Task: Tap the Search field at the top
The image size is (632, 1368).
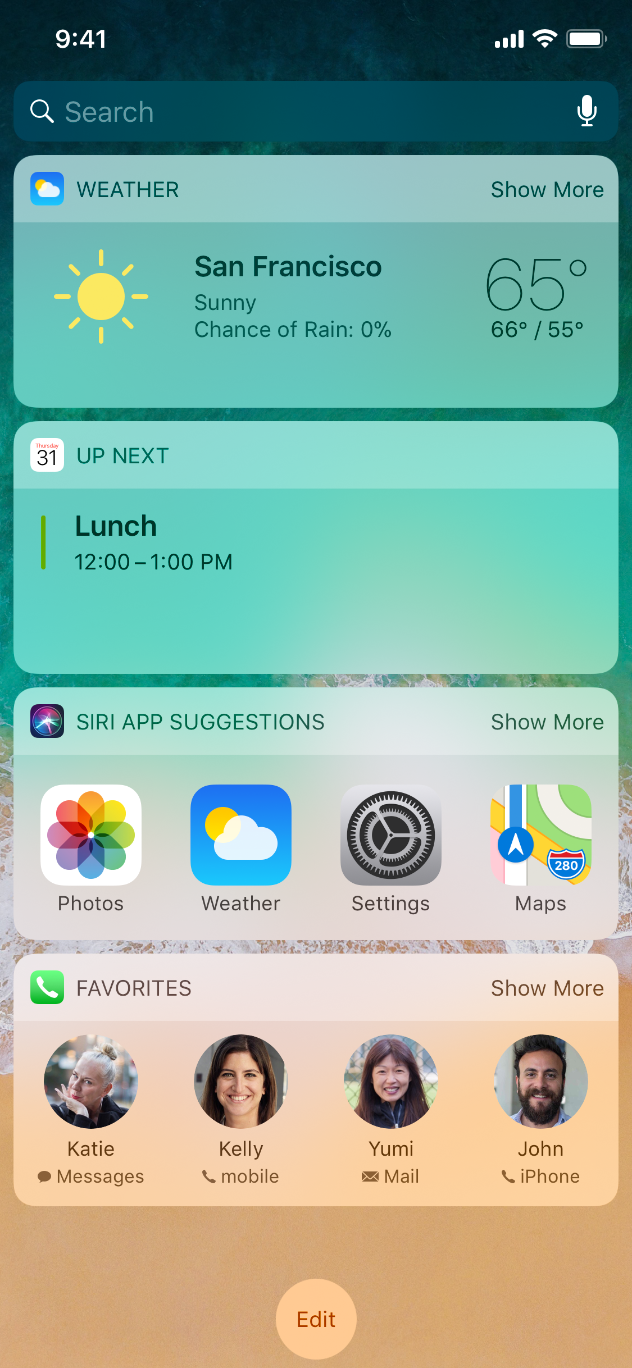Action: coord(315,112)
